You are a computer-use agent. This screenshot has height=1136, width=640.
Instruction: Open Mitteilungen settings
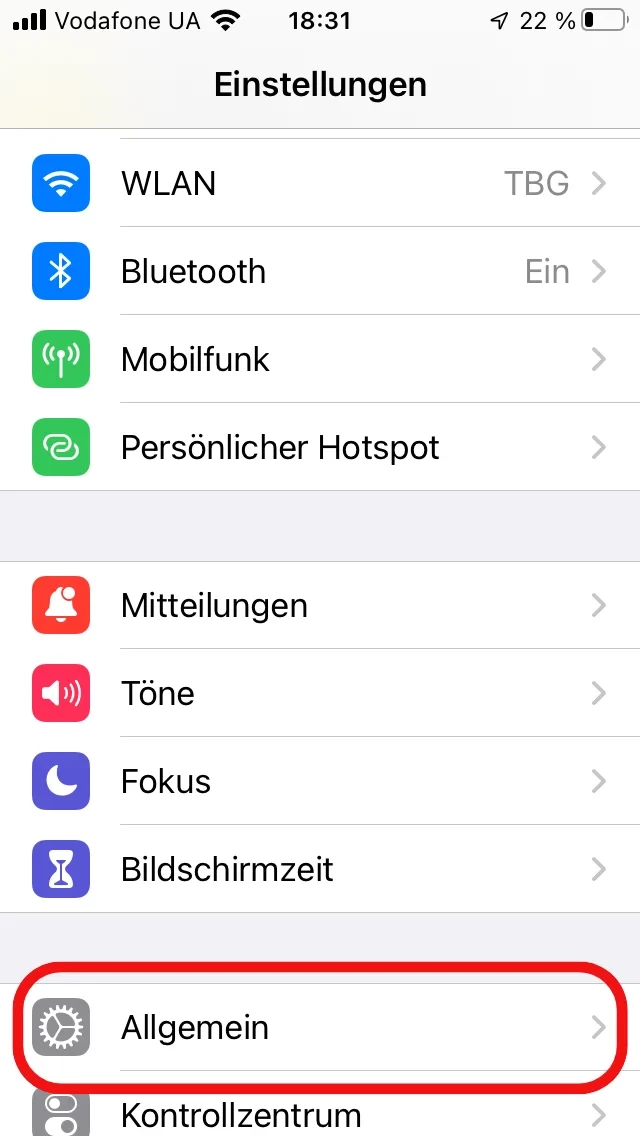[320, 606]
